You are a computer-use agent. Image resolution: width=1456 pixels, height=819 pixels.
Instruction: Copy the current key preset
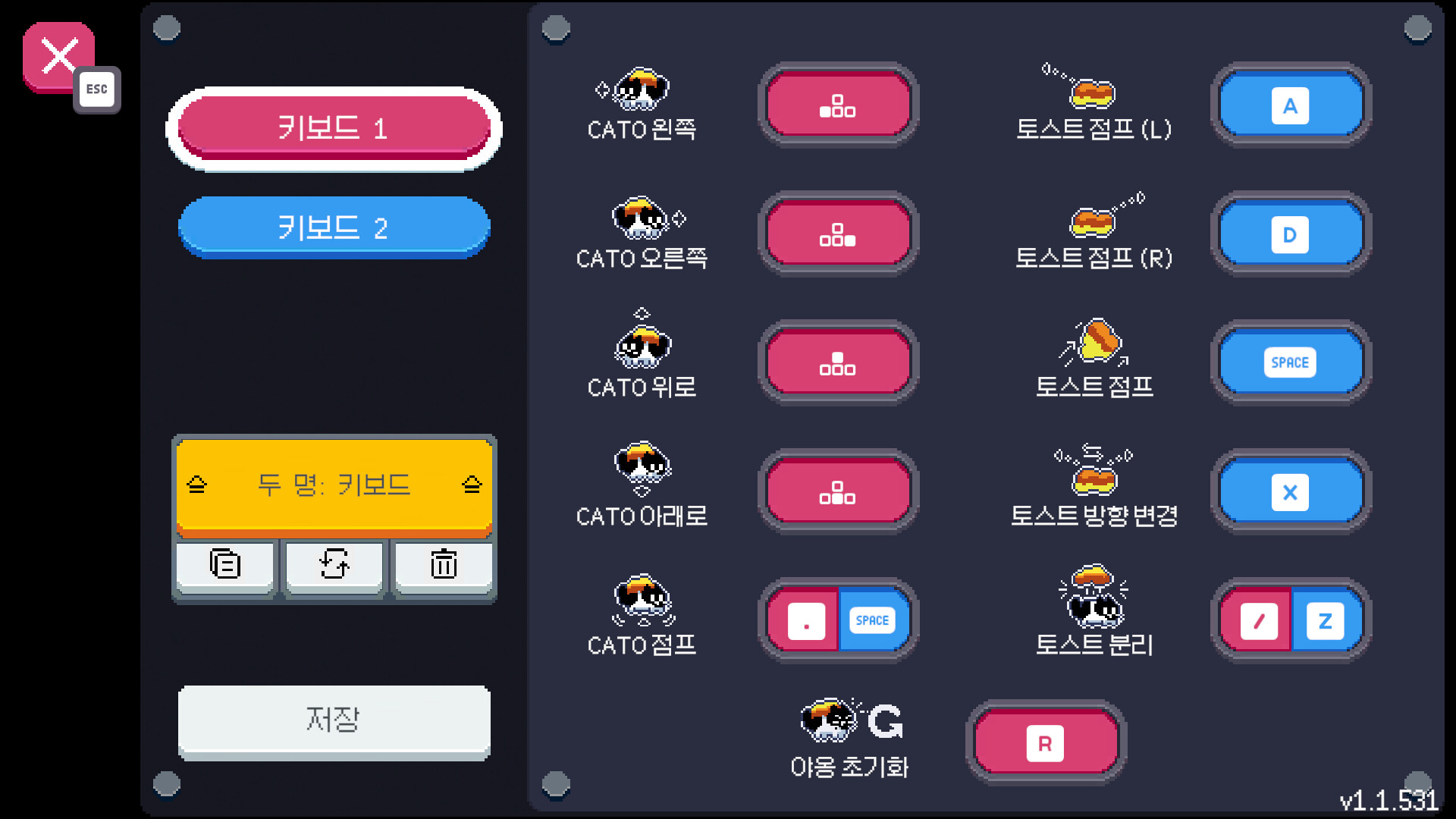point(224,565)
